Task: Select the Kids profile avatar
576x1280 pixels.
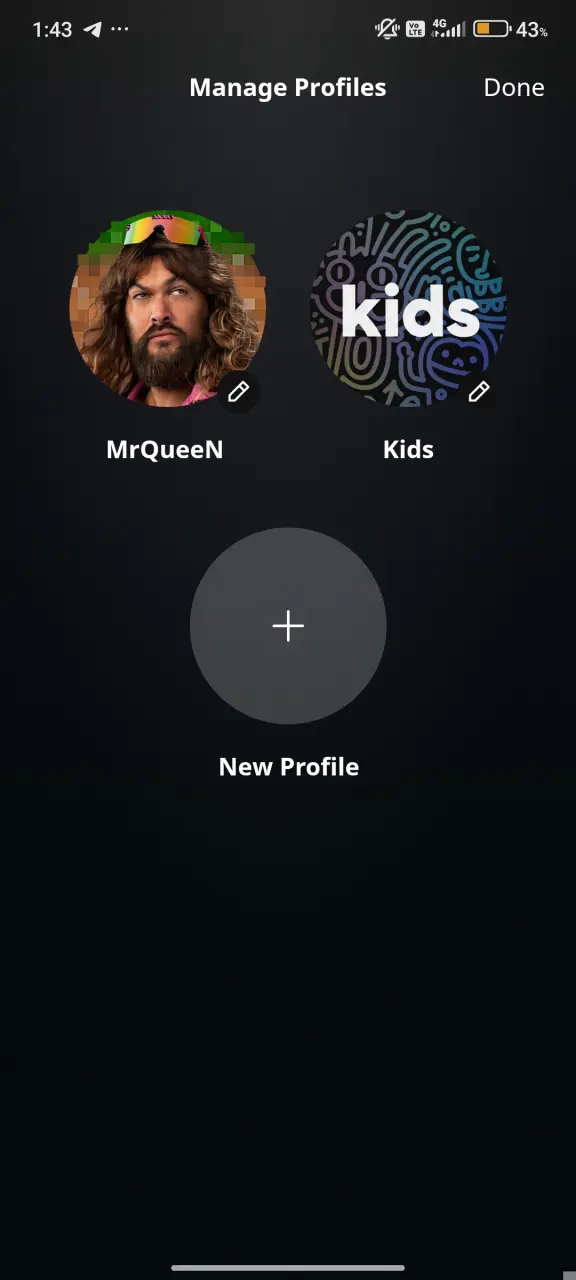Action: pos(408,309)
